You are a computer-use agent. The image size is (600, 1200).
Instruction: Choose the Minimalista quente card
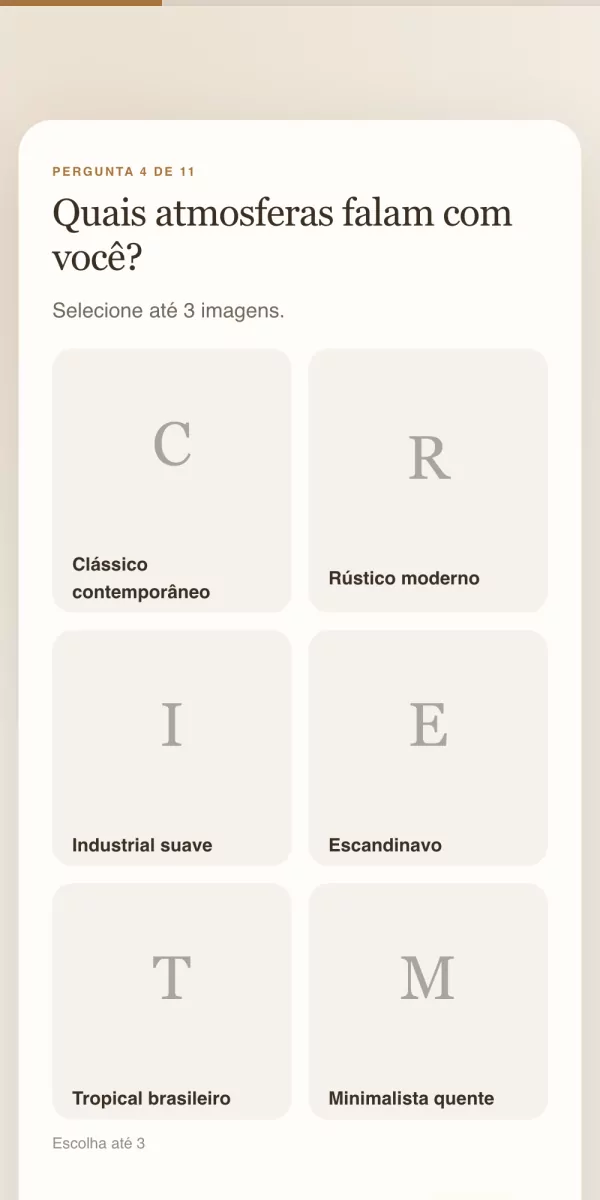(x=428, y=1001)
